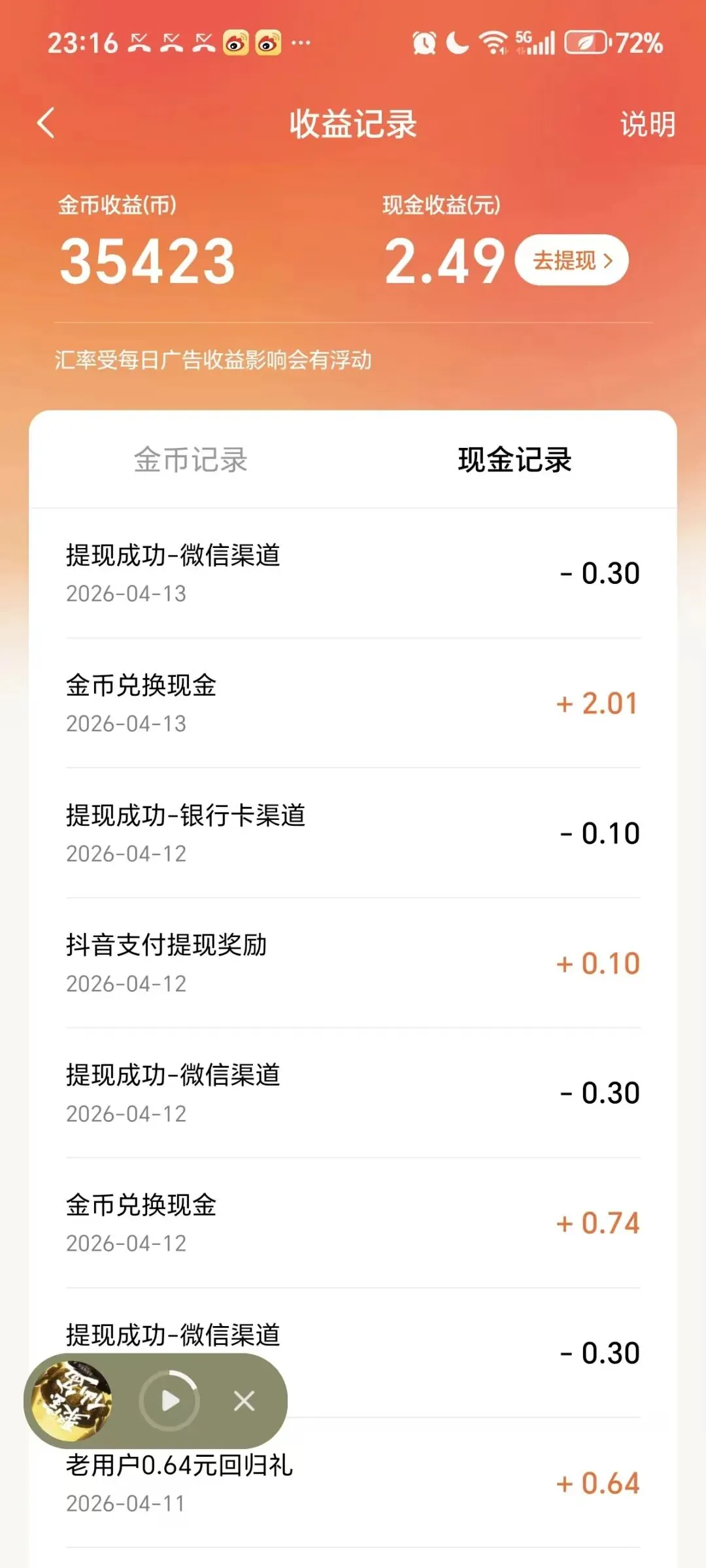This screenshot has width=706, height=1568.
Task: Go back from 收益记录 page
Action: pos(46,123)
